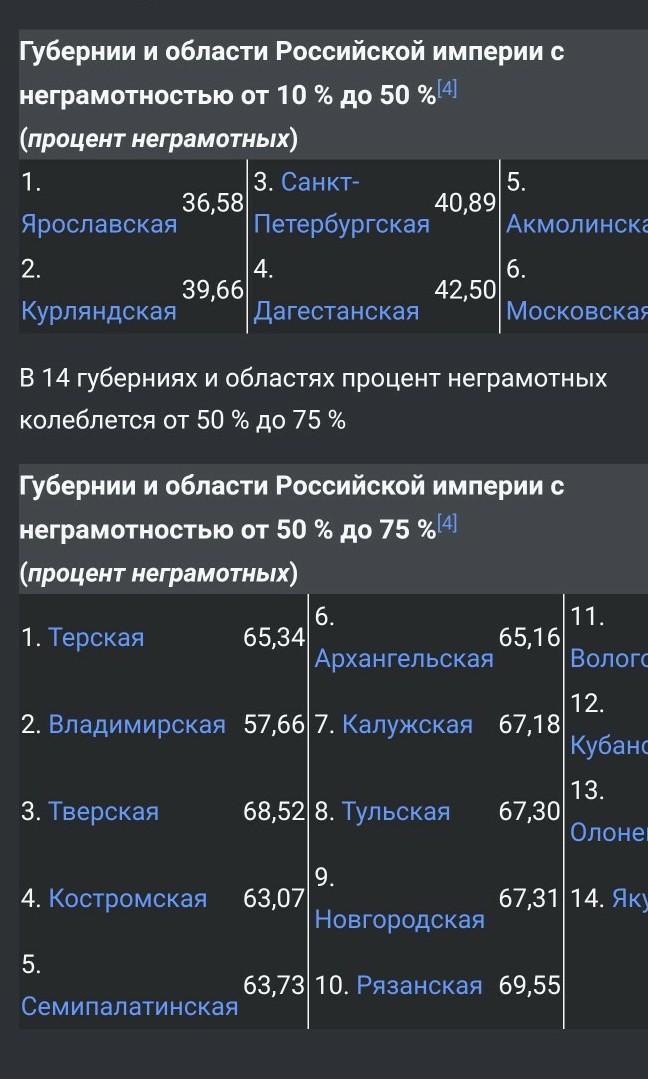Follow the Владимирская province link
The width and height of the screenshot is (648, 1079).
pos(137,725)
